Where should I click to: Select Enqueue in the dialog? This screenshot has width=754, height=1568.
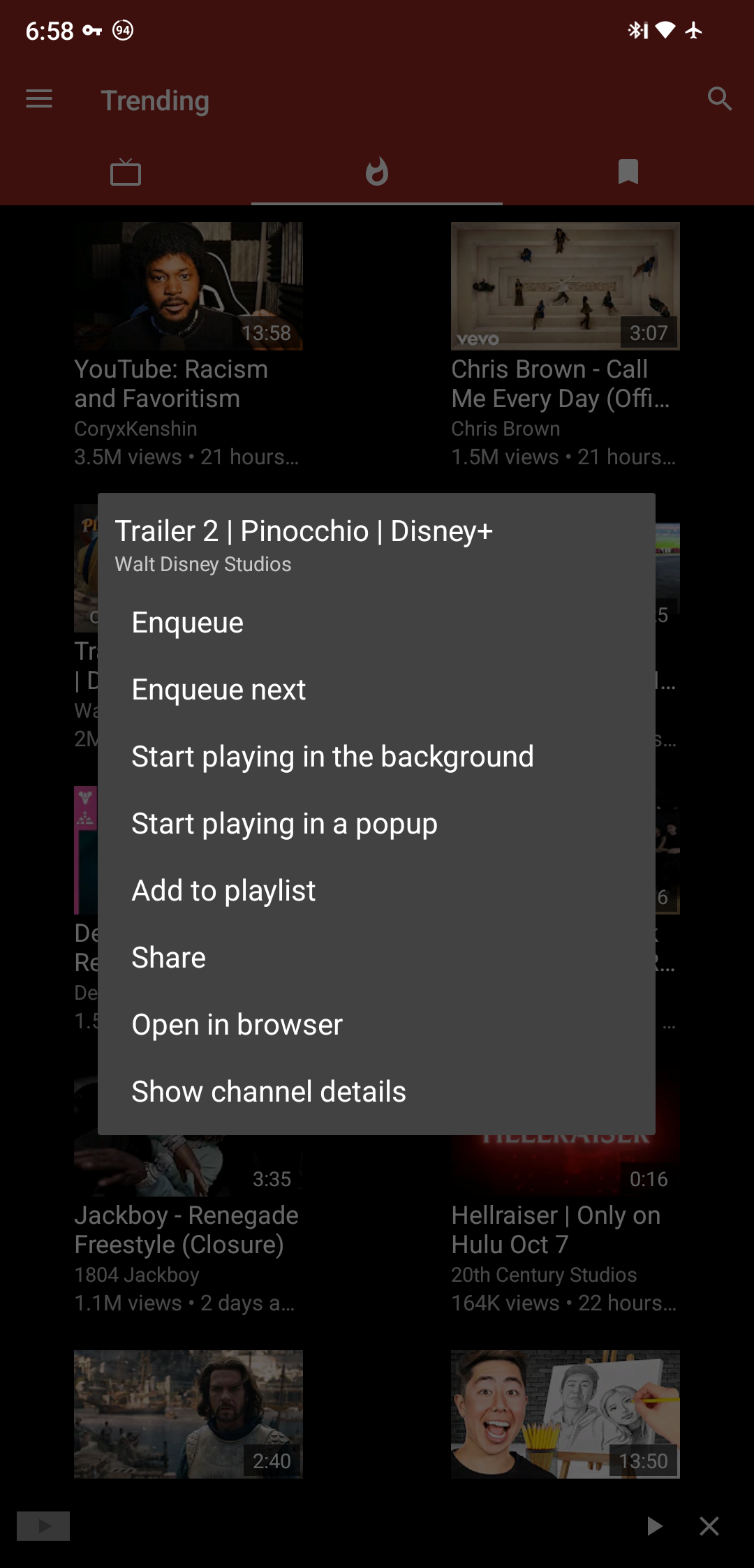(x=376, y=622)
